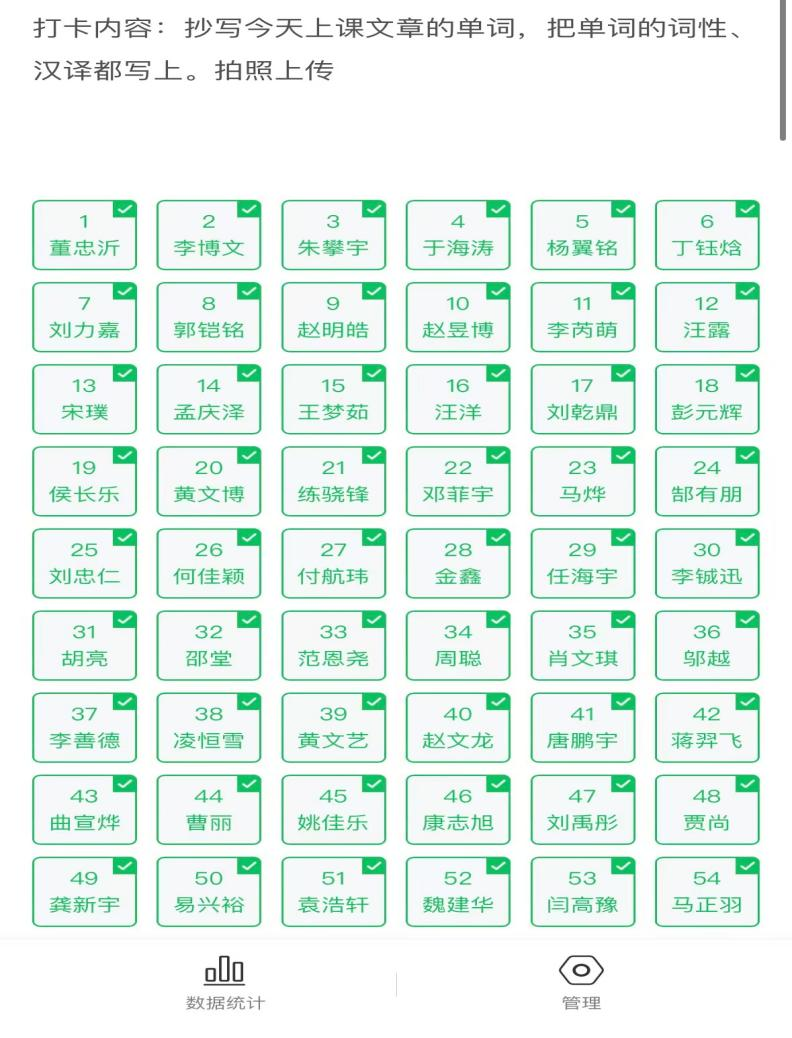Open student 1 董忠沂's check-in
792x1038 pixels.
[x=84, y=236]
